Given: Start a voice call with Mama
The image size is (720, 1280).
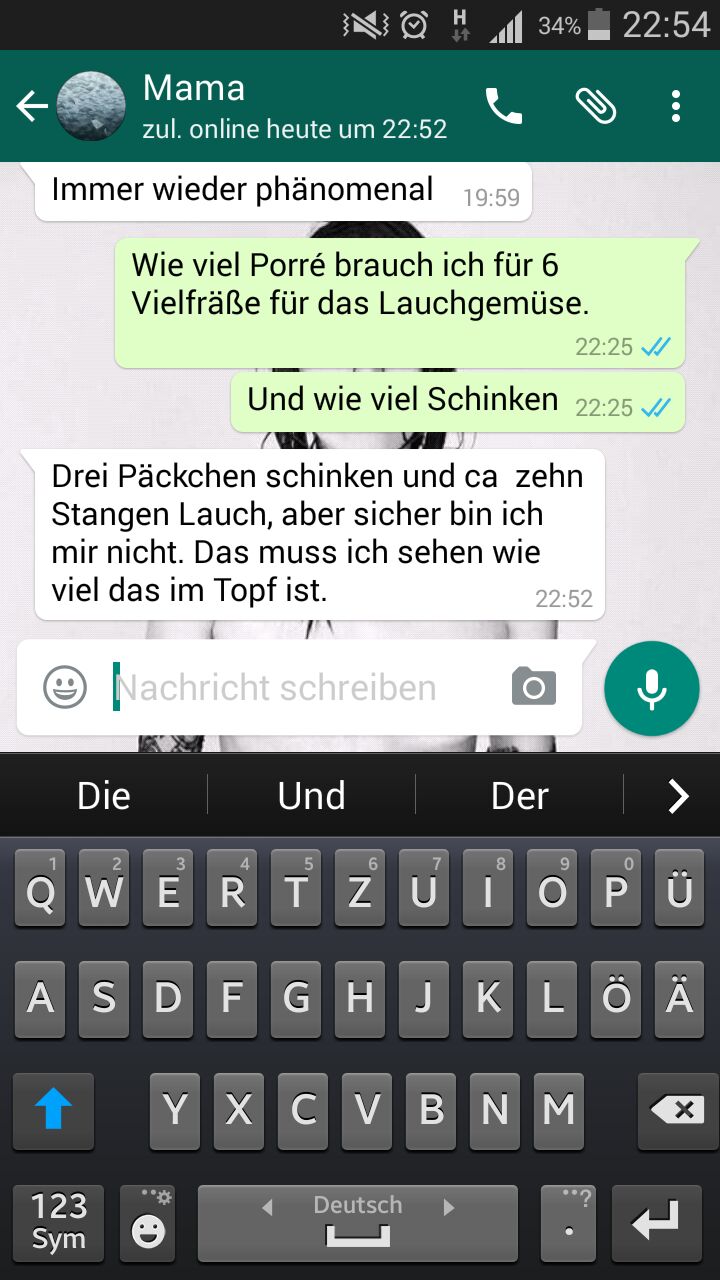Looking at the screenshot, I should click(504, 106).
